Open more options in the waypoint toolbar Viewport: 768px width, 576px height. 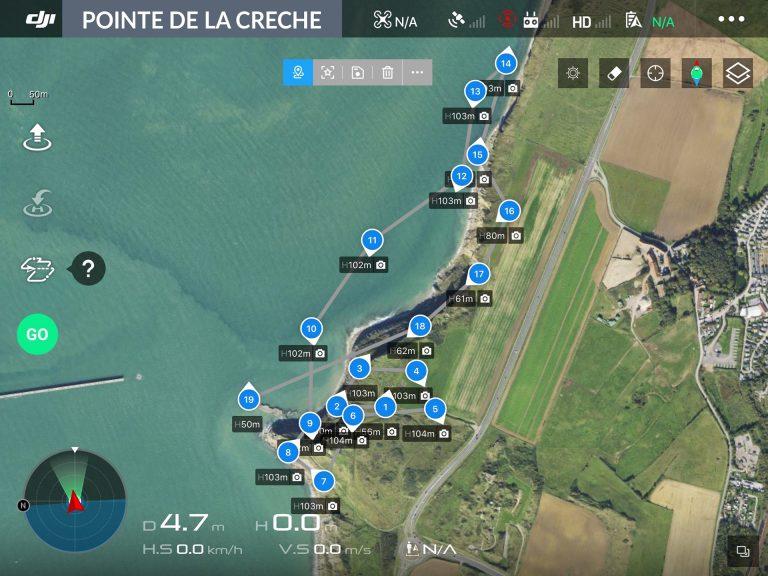[x=417, y=72]
